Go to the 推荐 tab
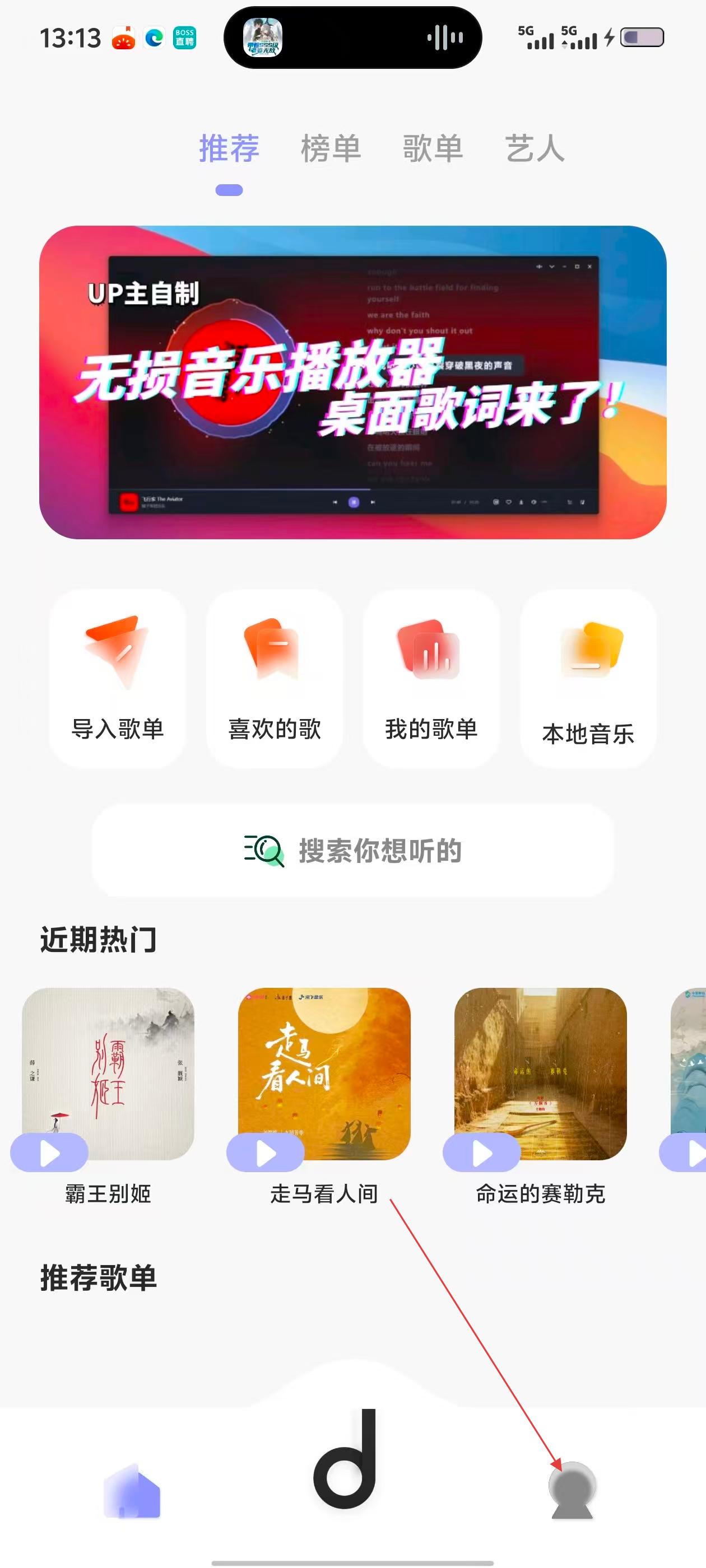The height and width of the screenshot is (1568, 706). (x=229, y=148)
